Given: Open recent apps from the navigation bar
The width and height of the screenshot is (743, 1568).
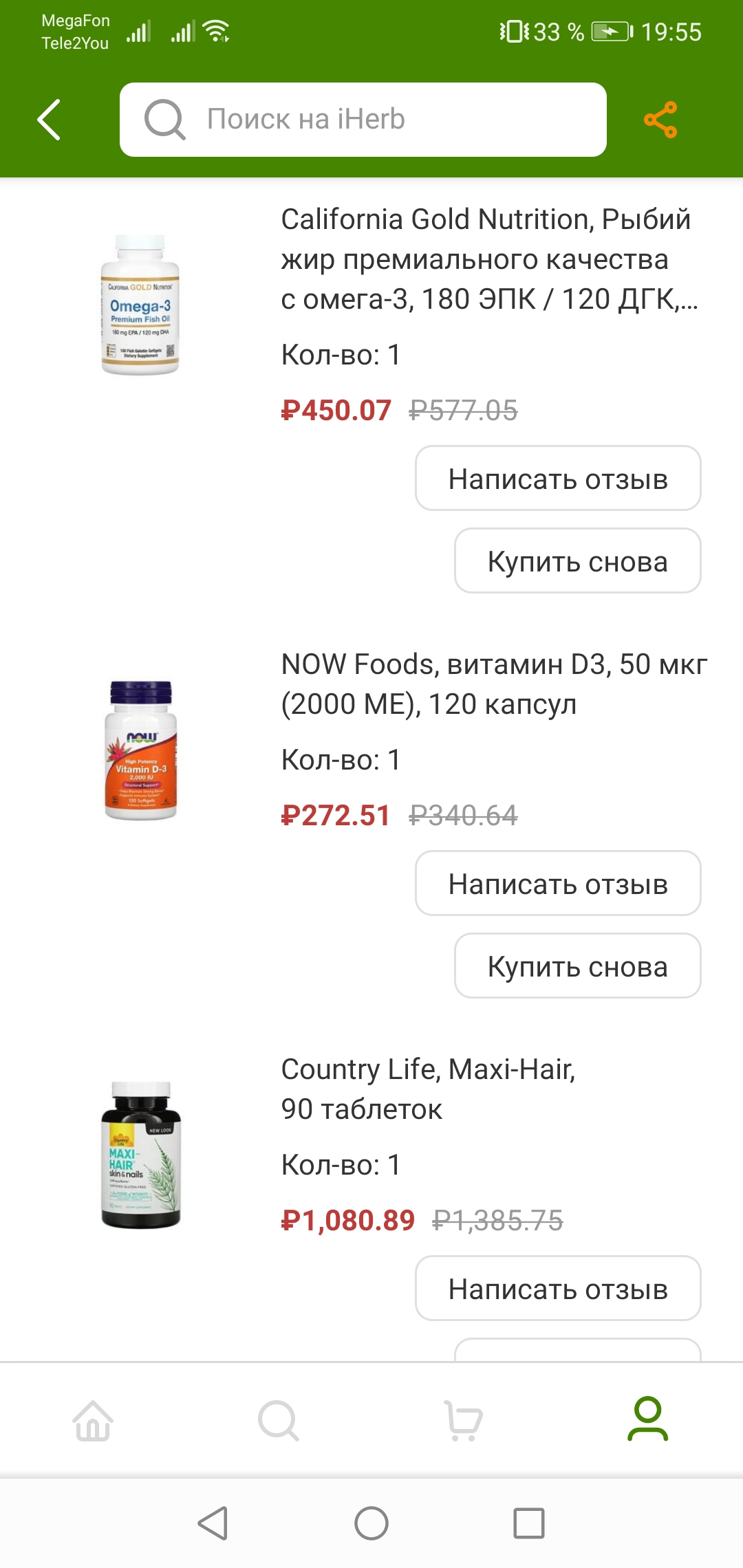Looking at the screenshot, I should pyautogui.click(x=529, y=1523).
